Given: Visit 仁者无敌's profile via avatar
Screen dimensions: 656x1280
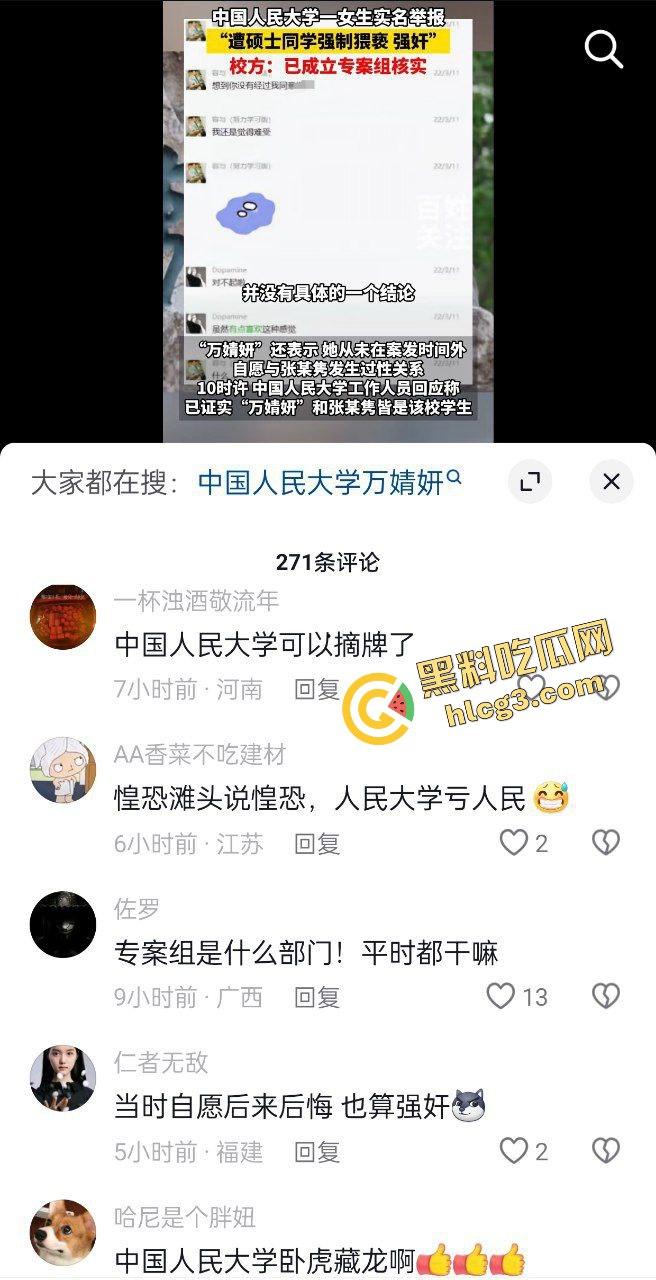Looking at the screenshot, I should coord(63,1079).
